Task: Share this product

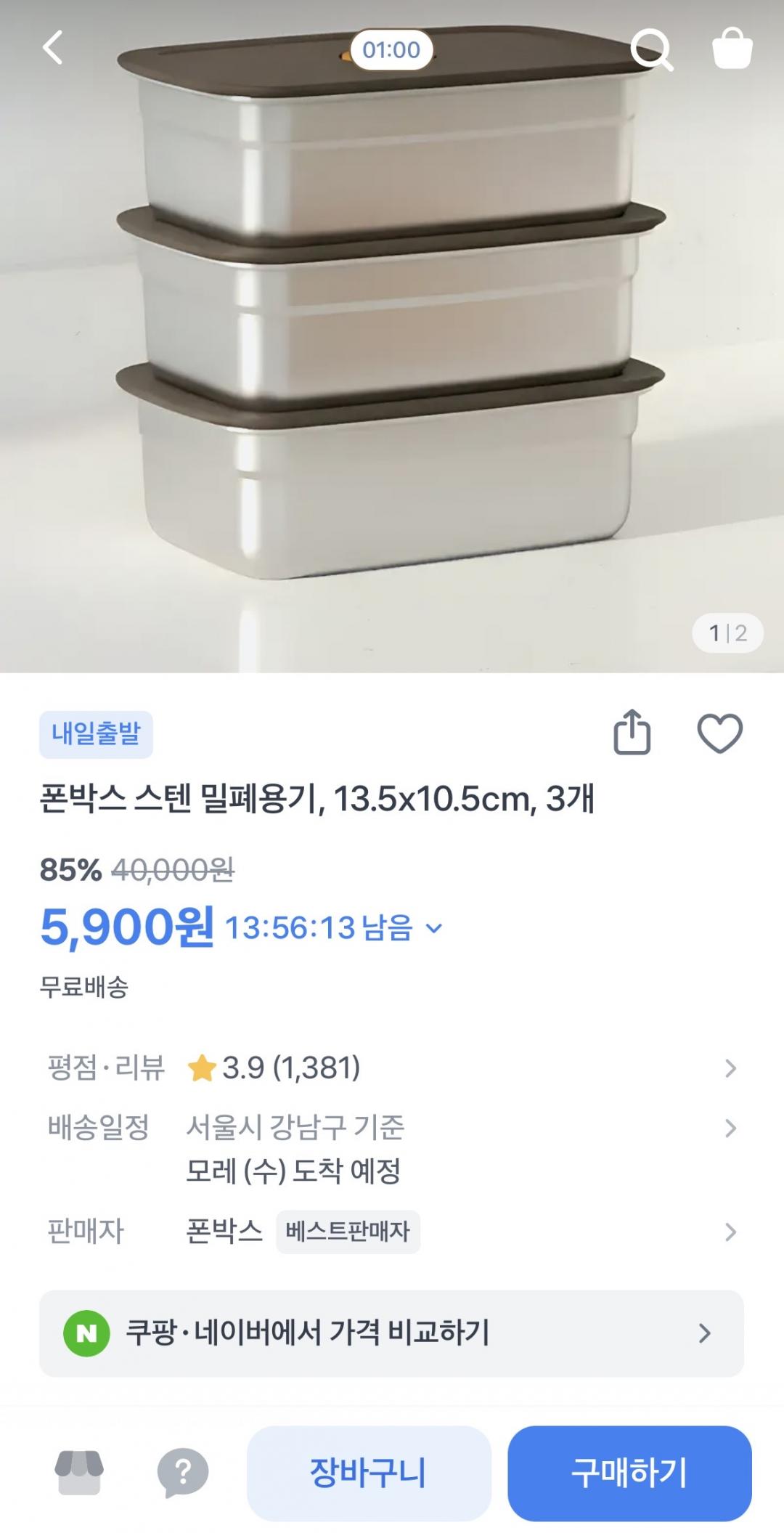Action: pos(632,732)
